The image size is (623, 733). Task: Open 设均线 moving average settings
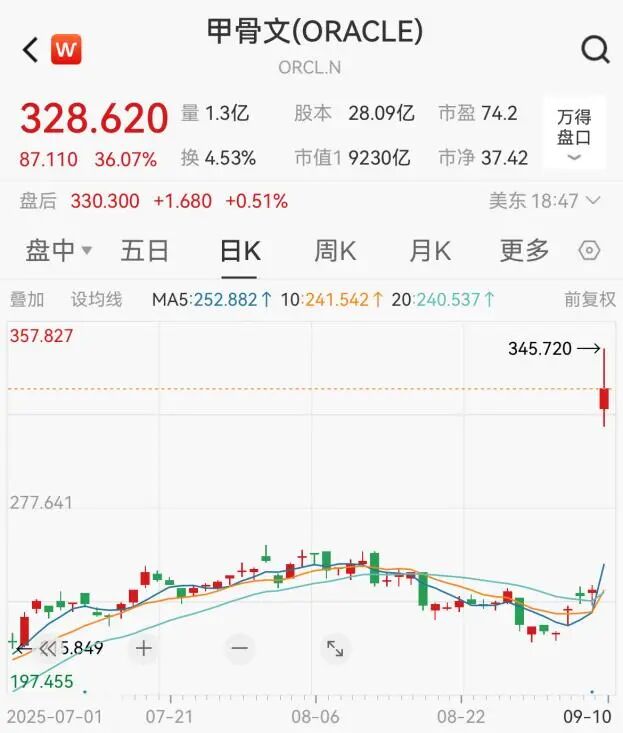click(x=96, y=299)
